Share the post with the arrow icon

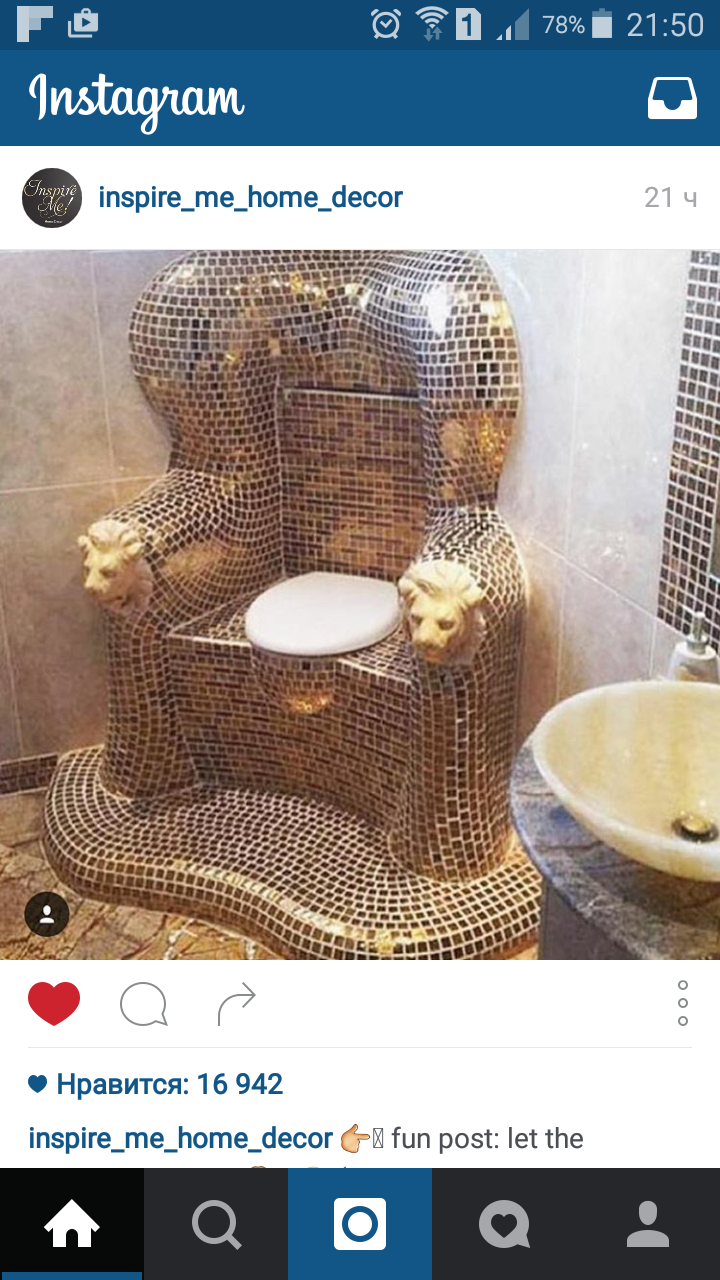click(x=237, y=1004)
